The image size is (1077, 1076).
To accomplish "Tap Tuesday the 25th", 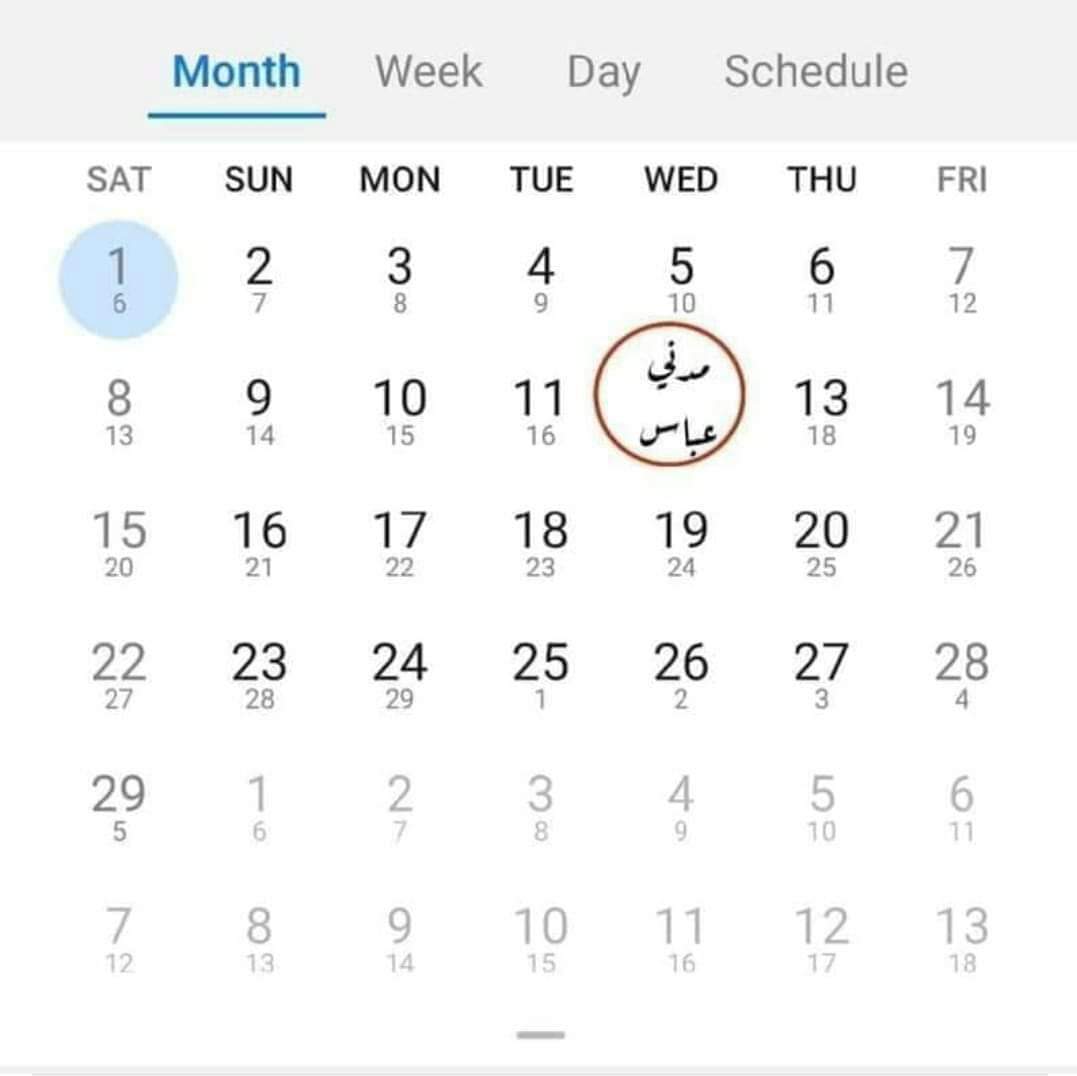I will [x=540, y=674].
